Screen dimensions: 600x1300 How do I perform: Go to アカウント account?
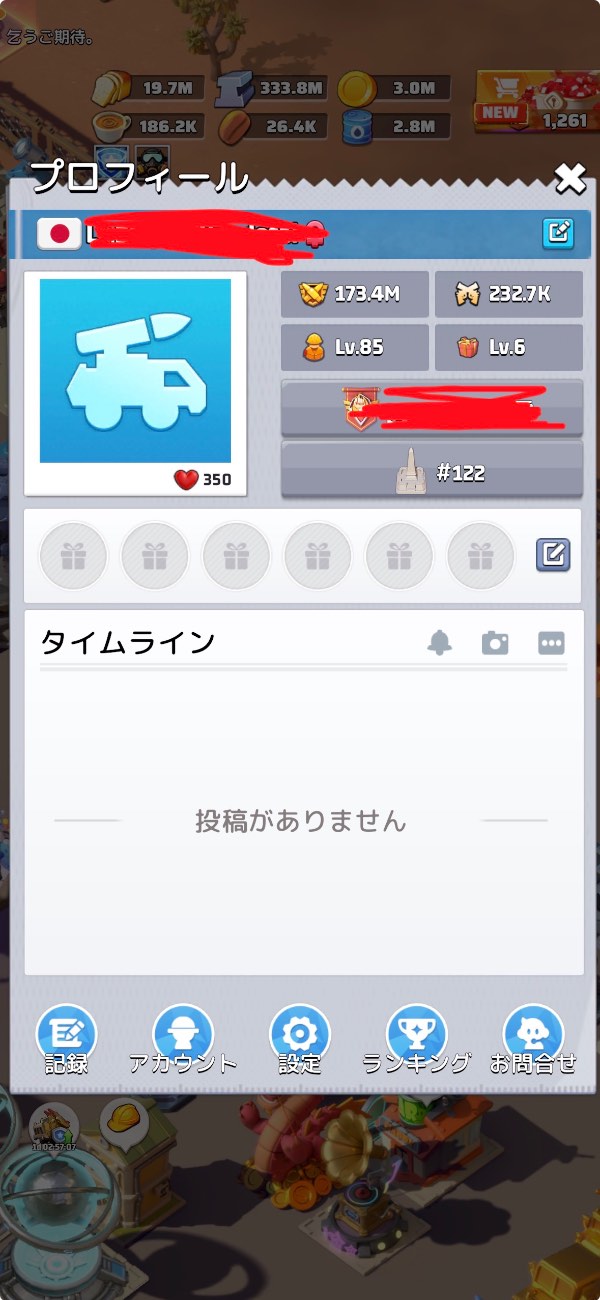click(x=183, y=1040)
